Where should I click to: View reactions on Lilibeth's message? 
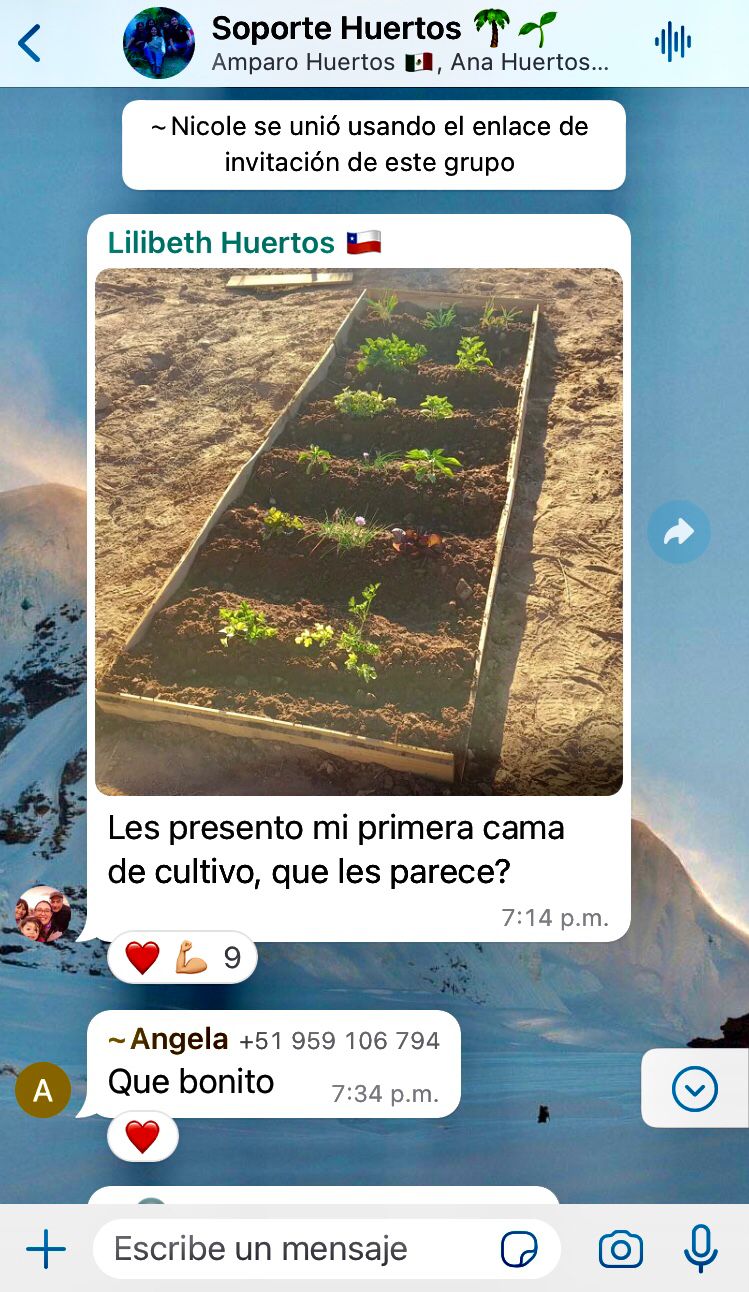point(182,958)
